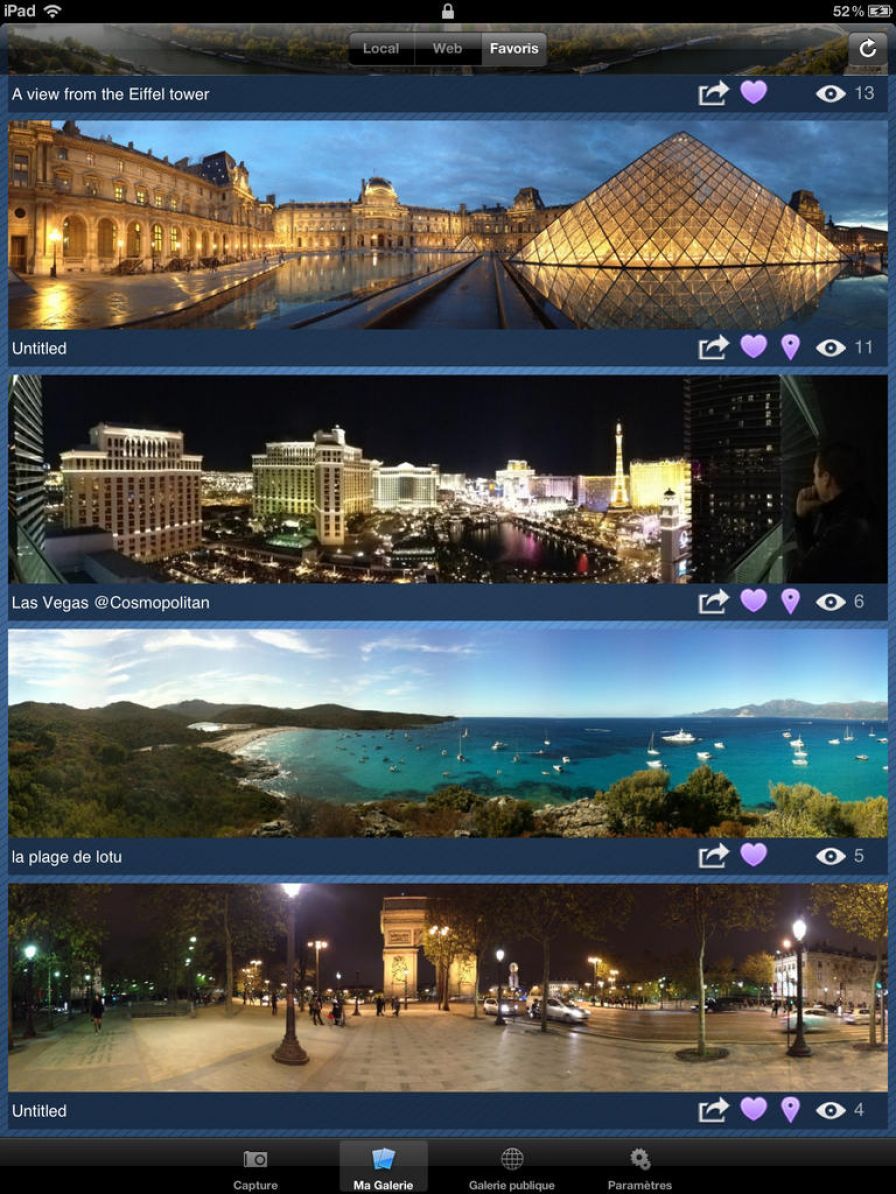This screenshot has width=896, height=1194.
Task: Show location pin for the Louvre panorama
Action: coord(790,348)
